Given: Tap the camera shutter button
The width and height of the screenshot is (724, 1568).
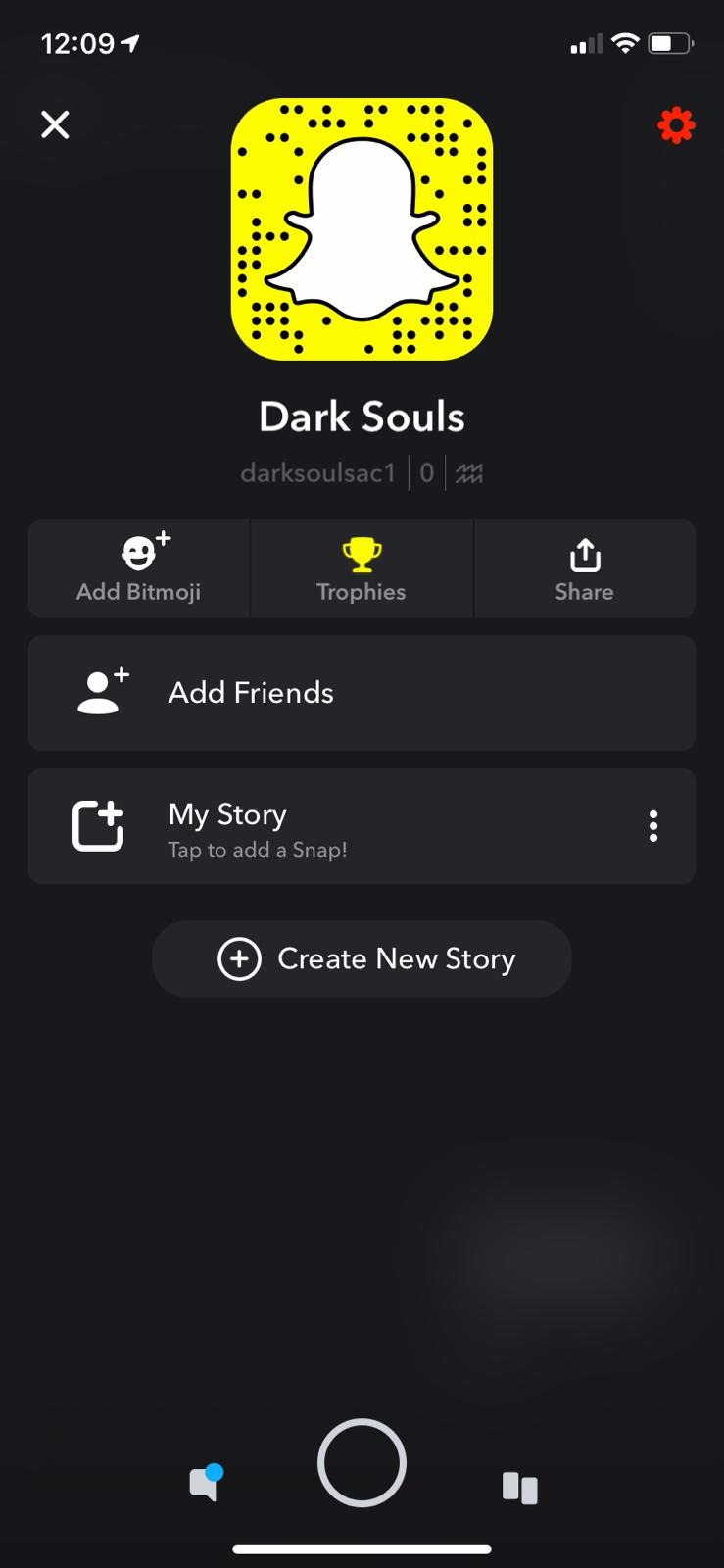Looking at the screenshot, I should coord(362,1462).
